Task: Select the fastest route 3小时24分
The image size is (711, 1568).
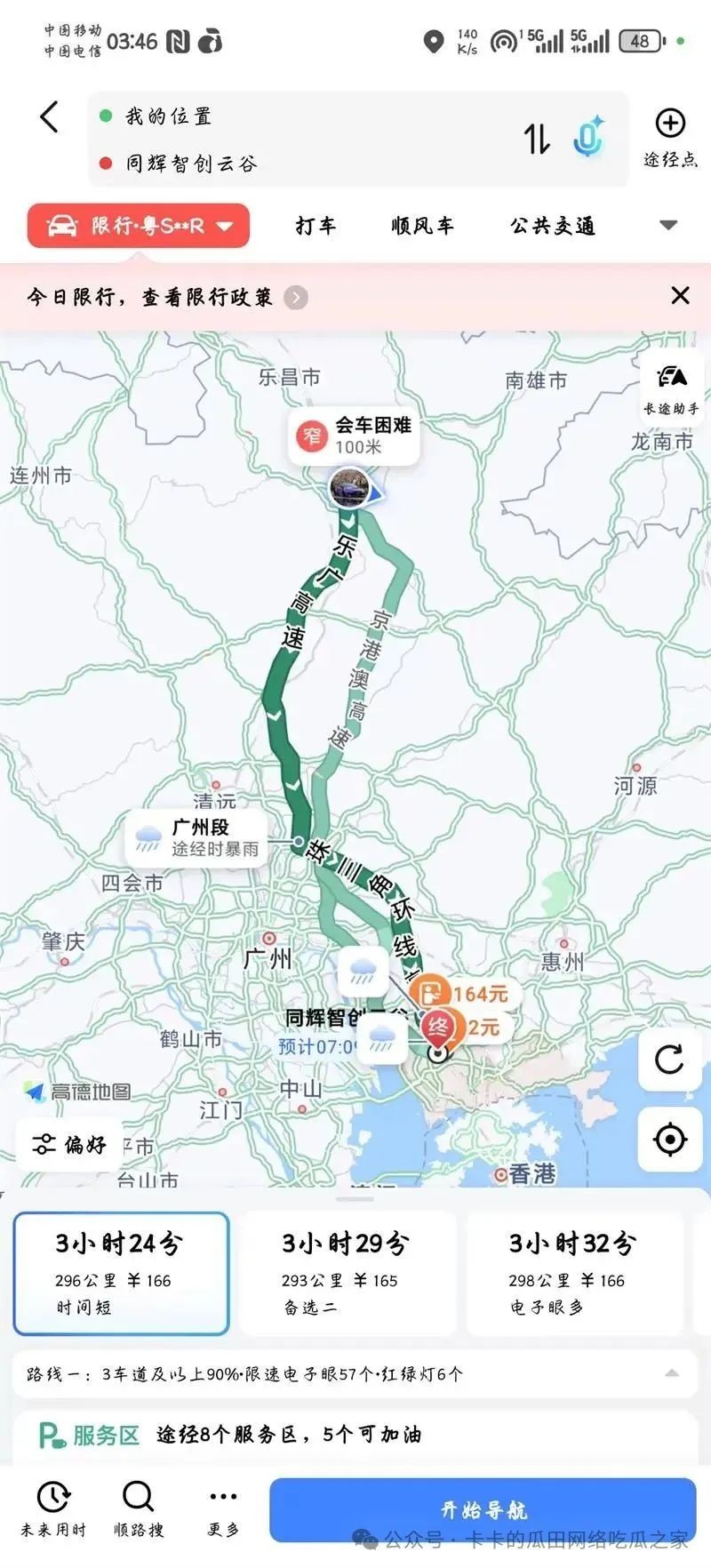Action: point(122,1273)
